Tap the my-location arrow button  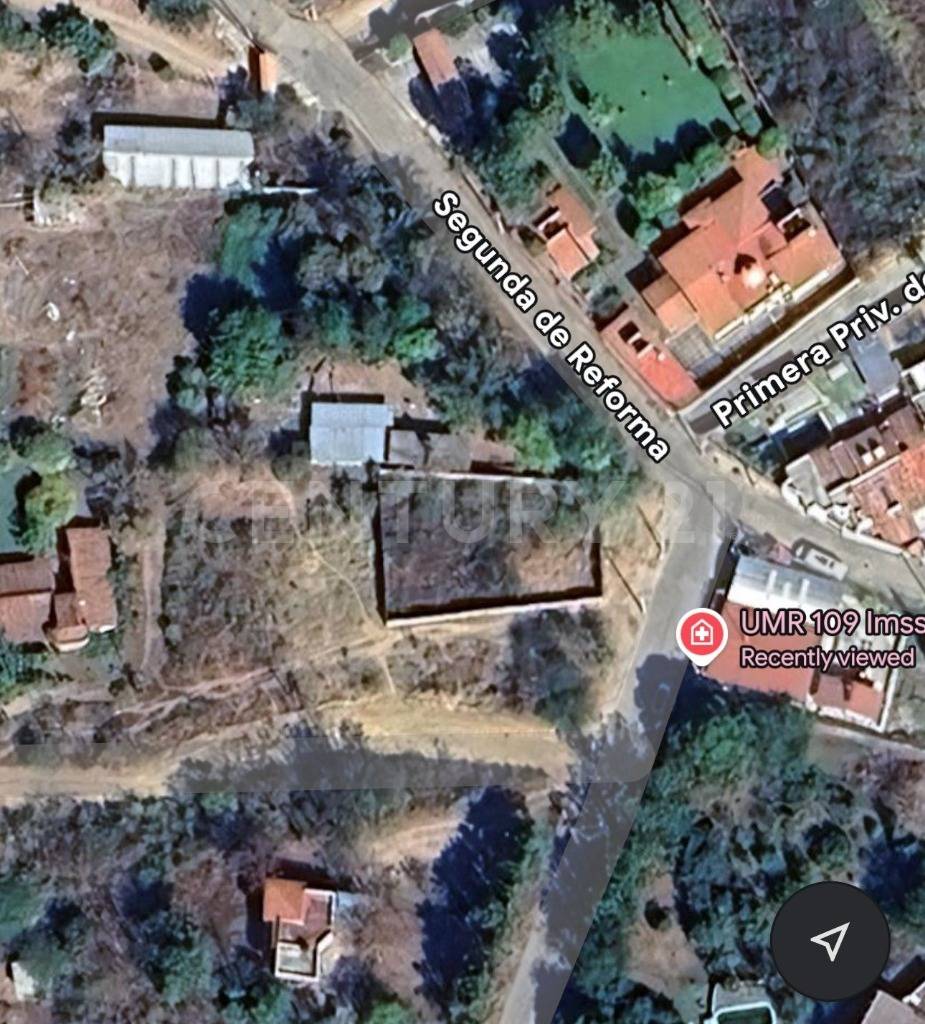829,940
